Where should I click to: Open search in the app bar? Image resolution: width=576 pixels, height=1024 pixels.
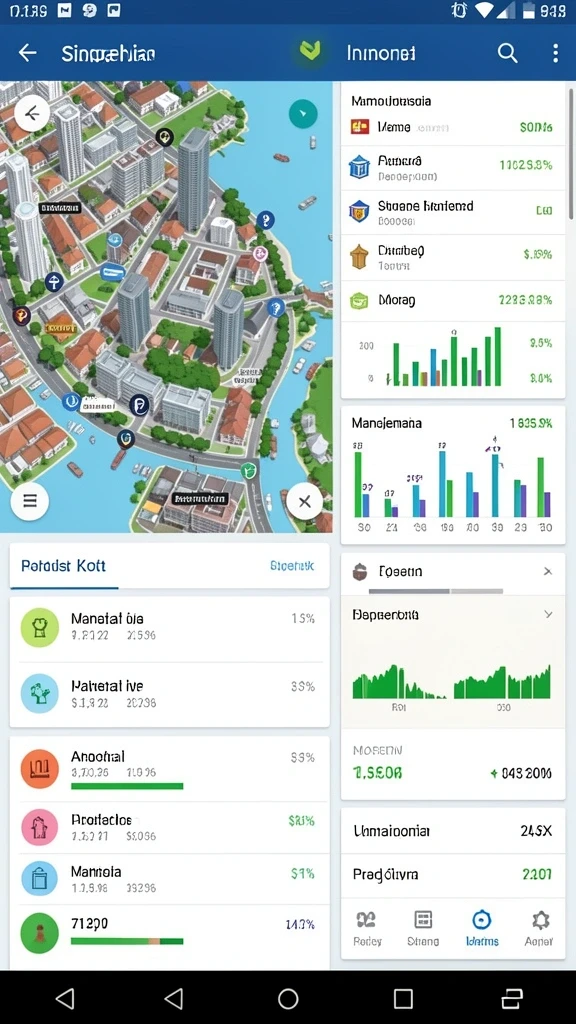pyautogui.click(x=507, y=53)
